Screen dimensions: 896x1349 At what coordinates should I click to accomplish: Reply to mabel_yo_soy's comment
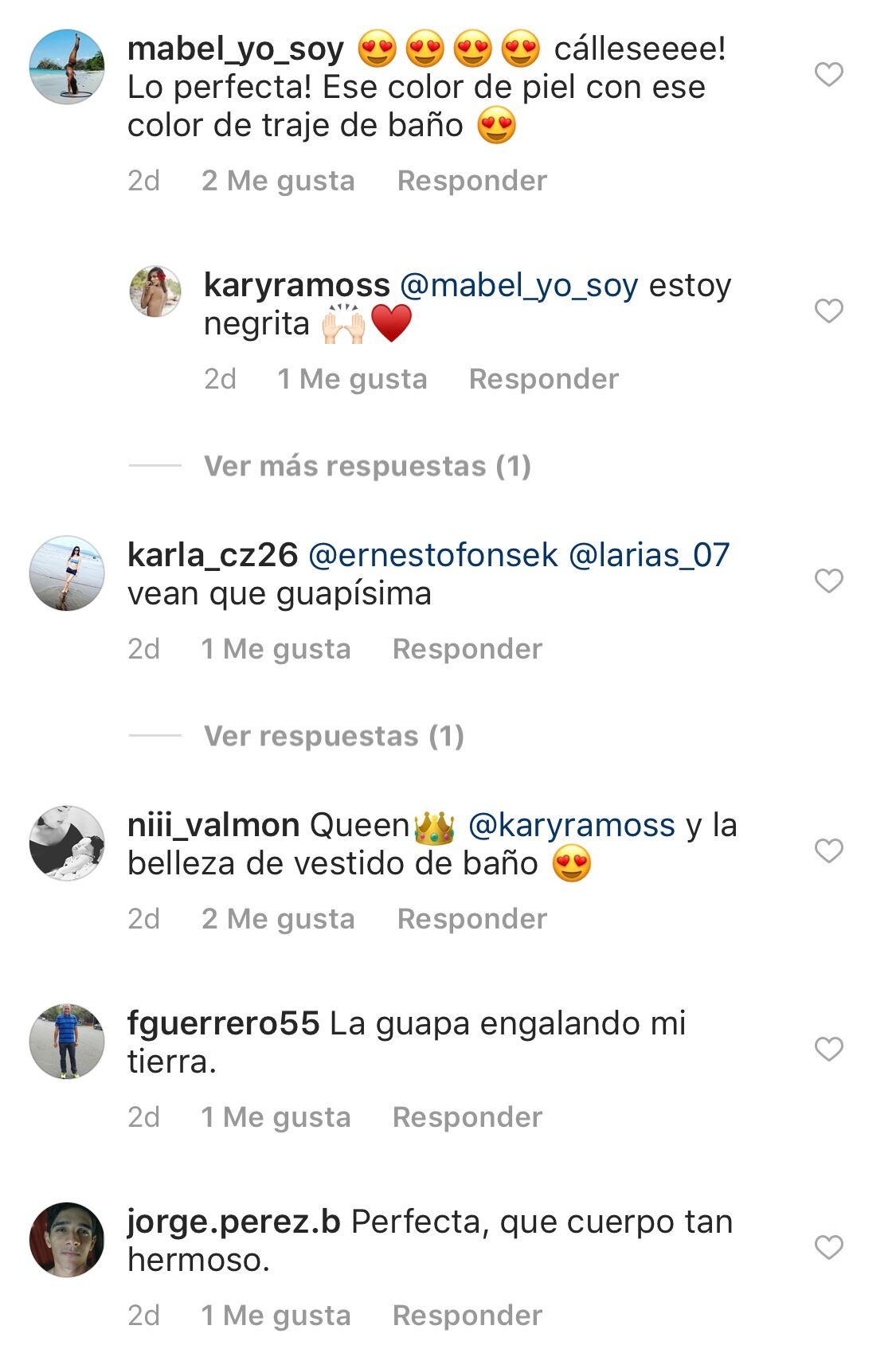tap(471, 181)
